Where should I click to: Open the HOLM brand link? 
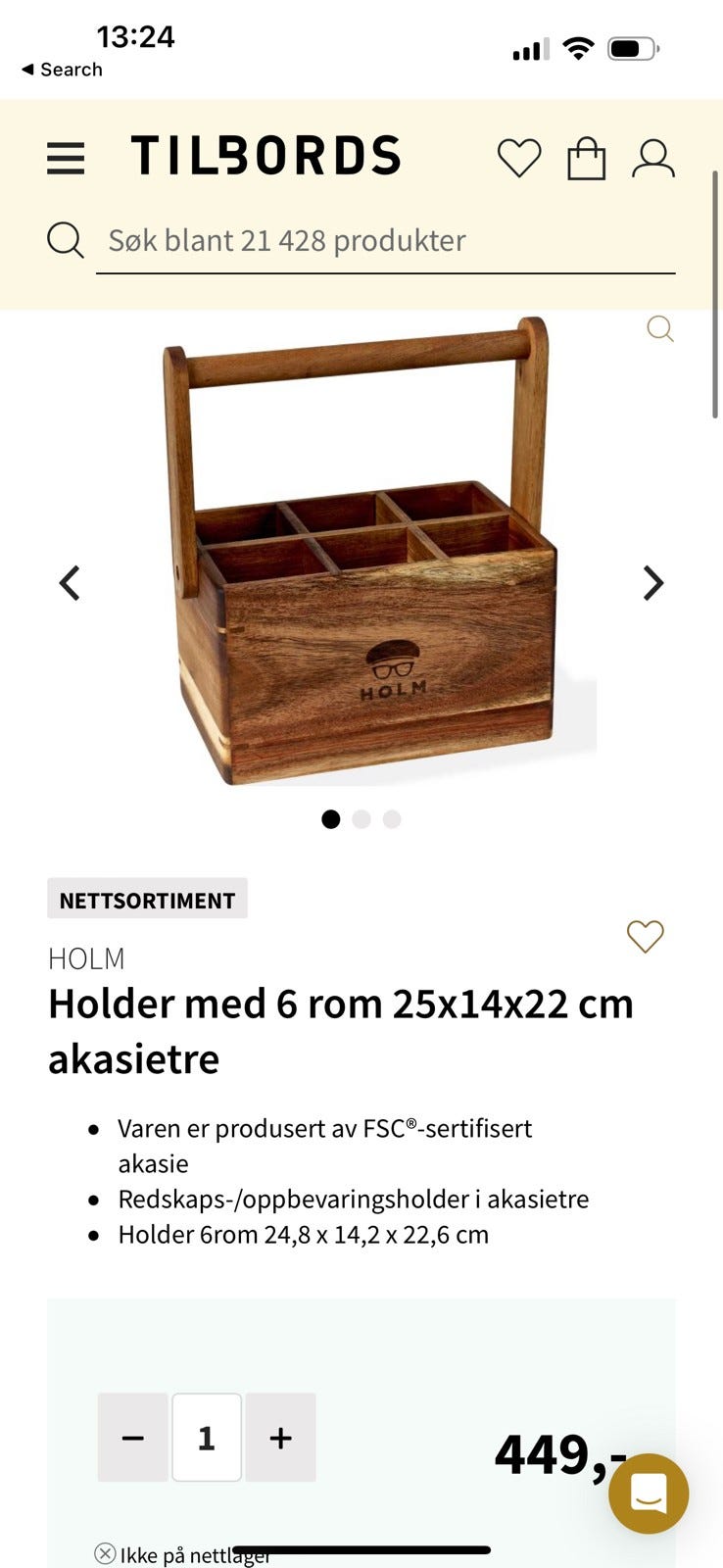pos(86,959)
